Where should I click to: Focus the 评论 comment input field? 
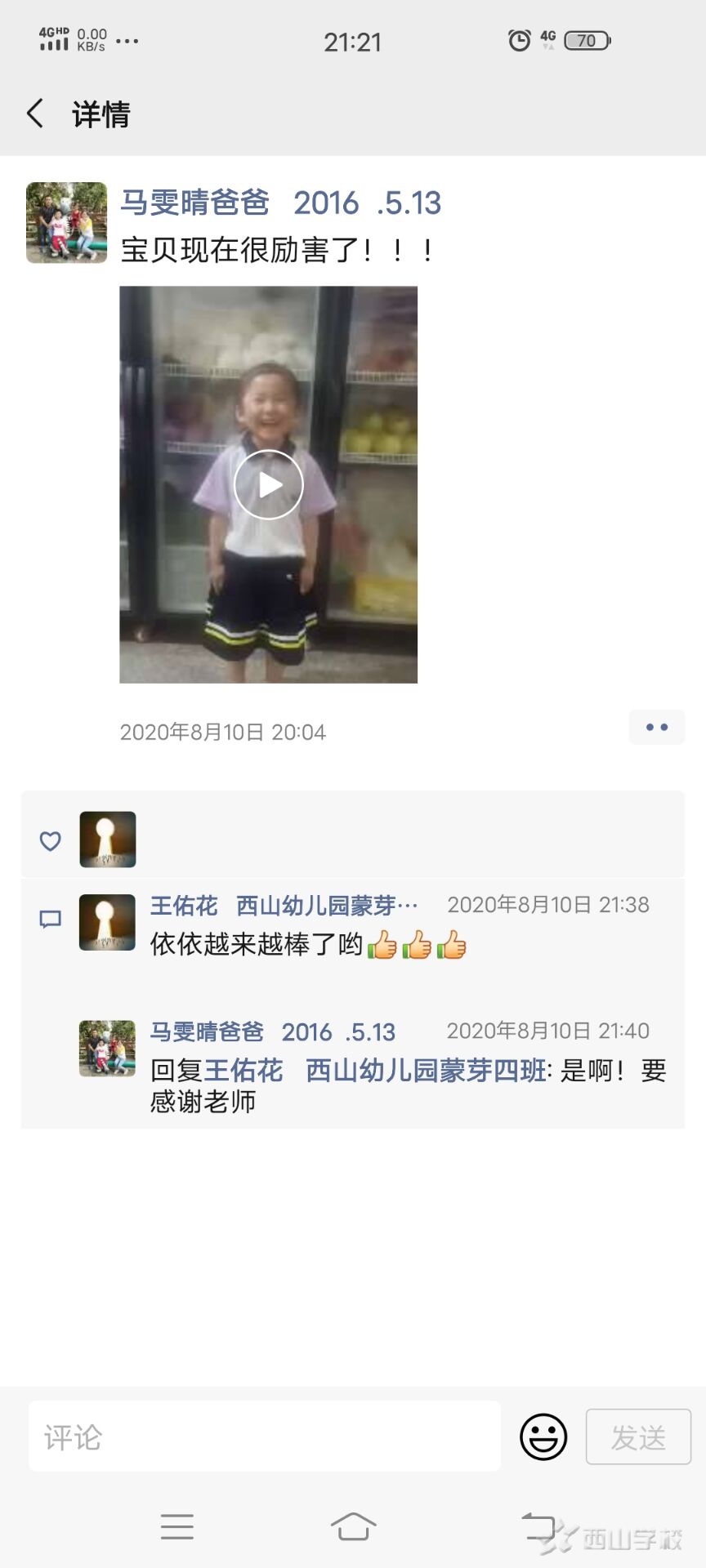pyautogui.click(x=264, y=1437)
